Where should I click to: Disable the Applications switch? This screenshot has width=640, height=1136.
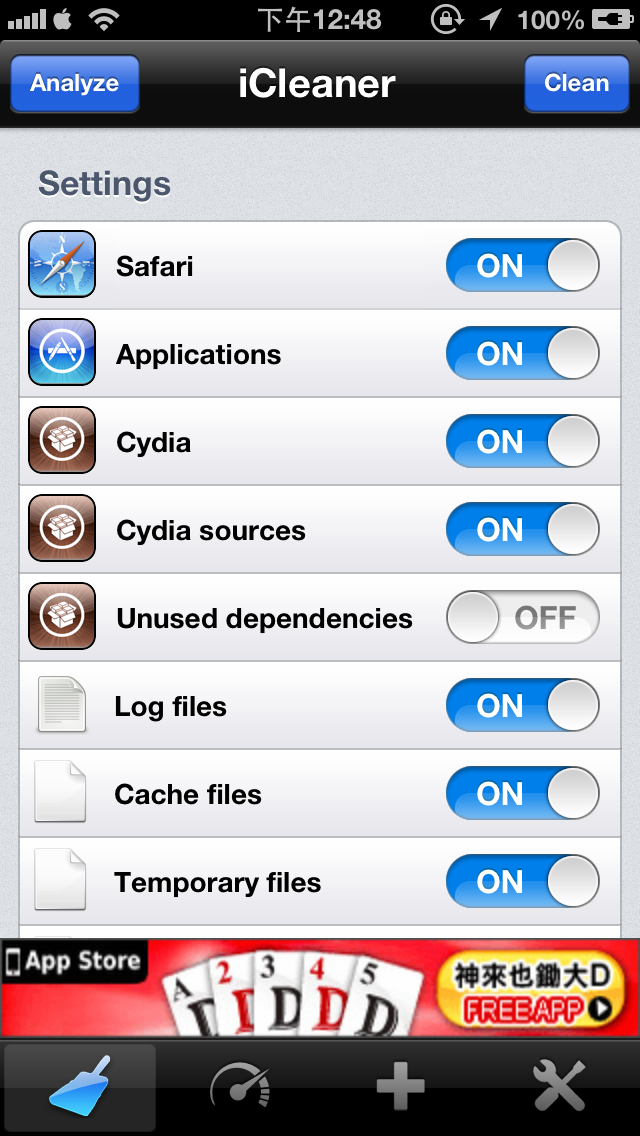[x=522, y=354]
